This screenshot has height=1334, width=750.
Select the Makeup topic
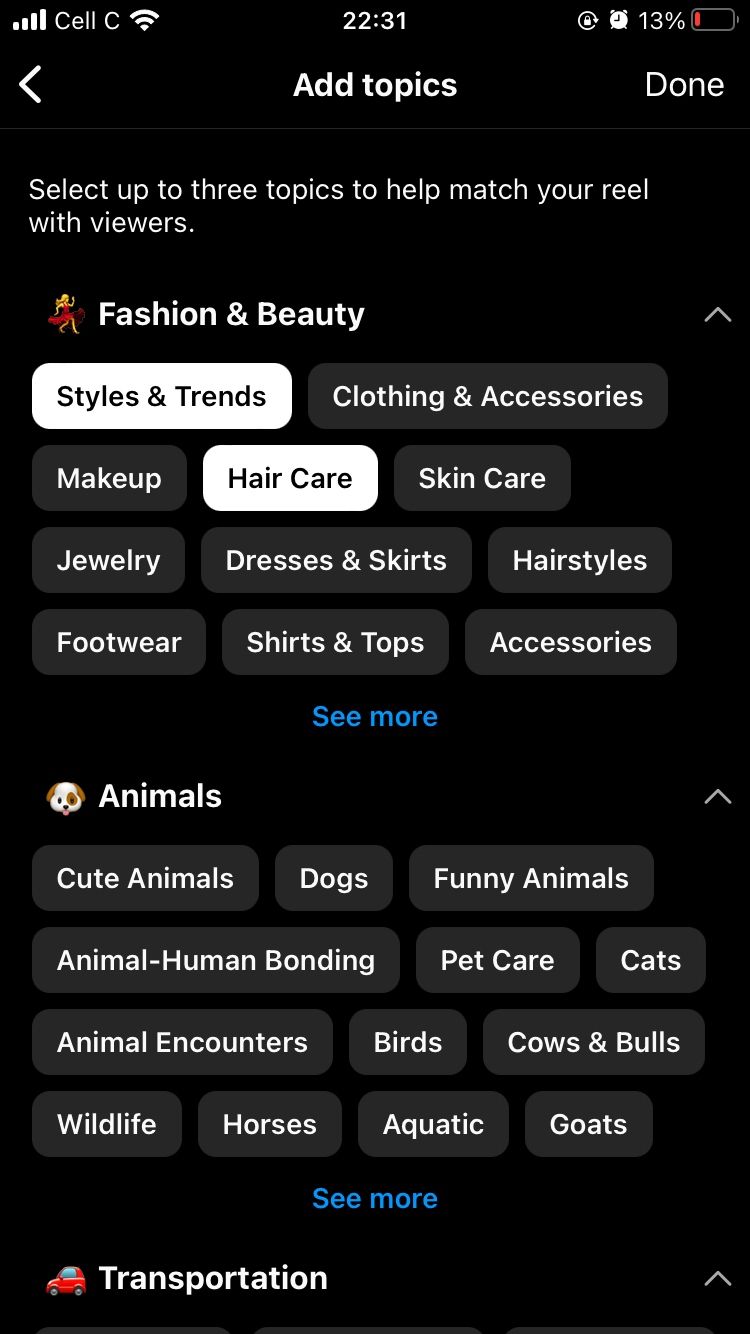point(109,478)
